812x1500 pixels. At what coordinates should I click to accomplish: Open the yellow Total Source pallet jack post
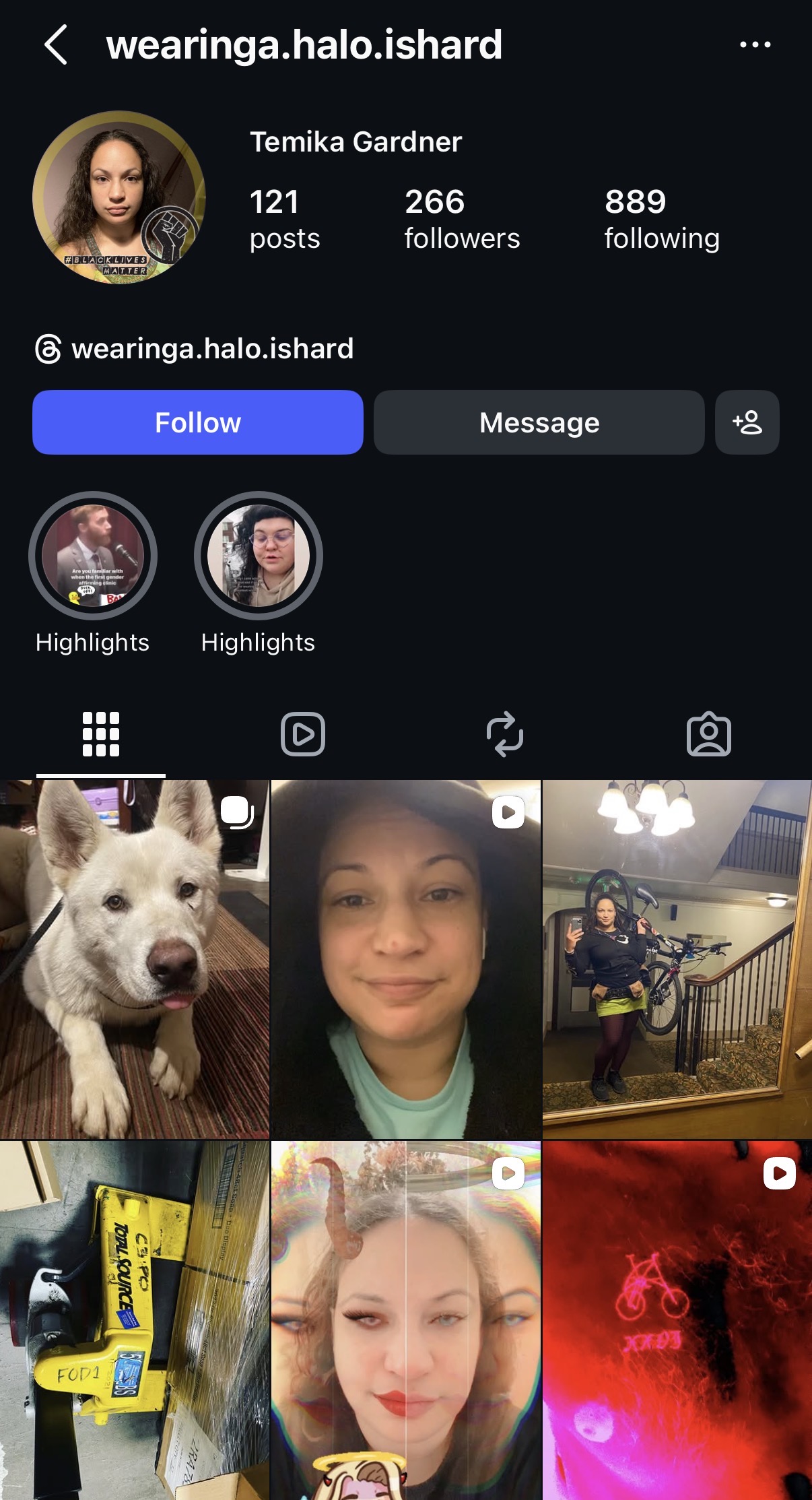pos(134,1319)
